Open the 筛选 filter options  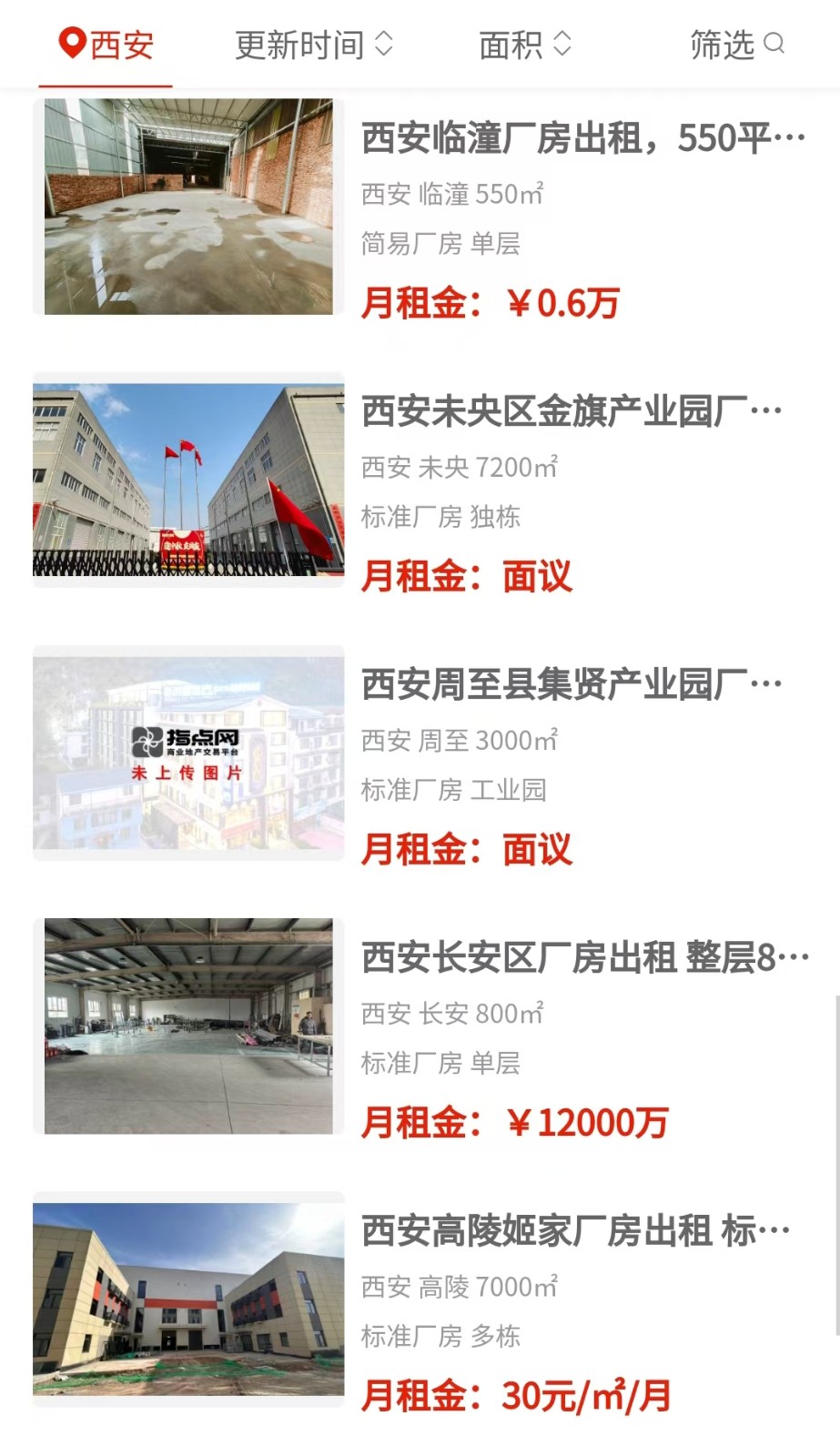pos(735,44)
